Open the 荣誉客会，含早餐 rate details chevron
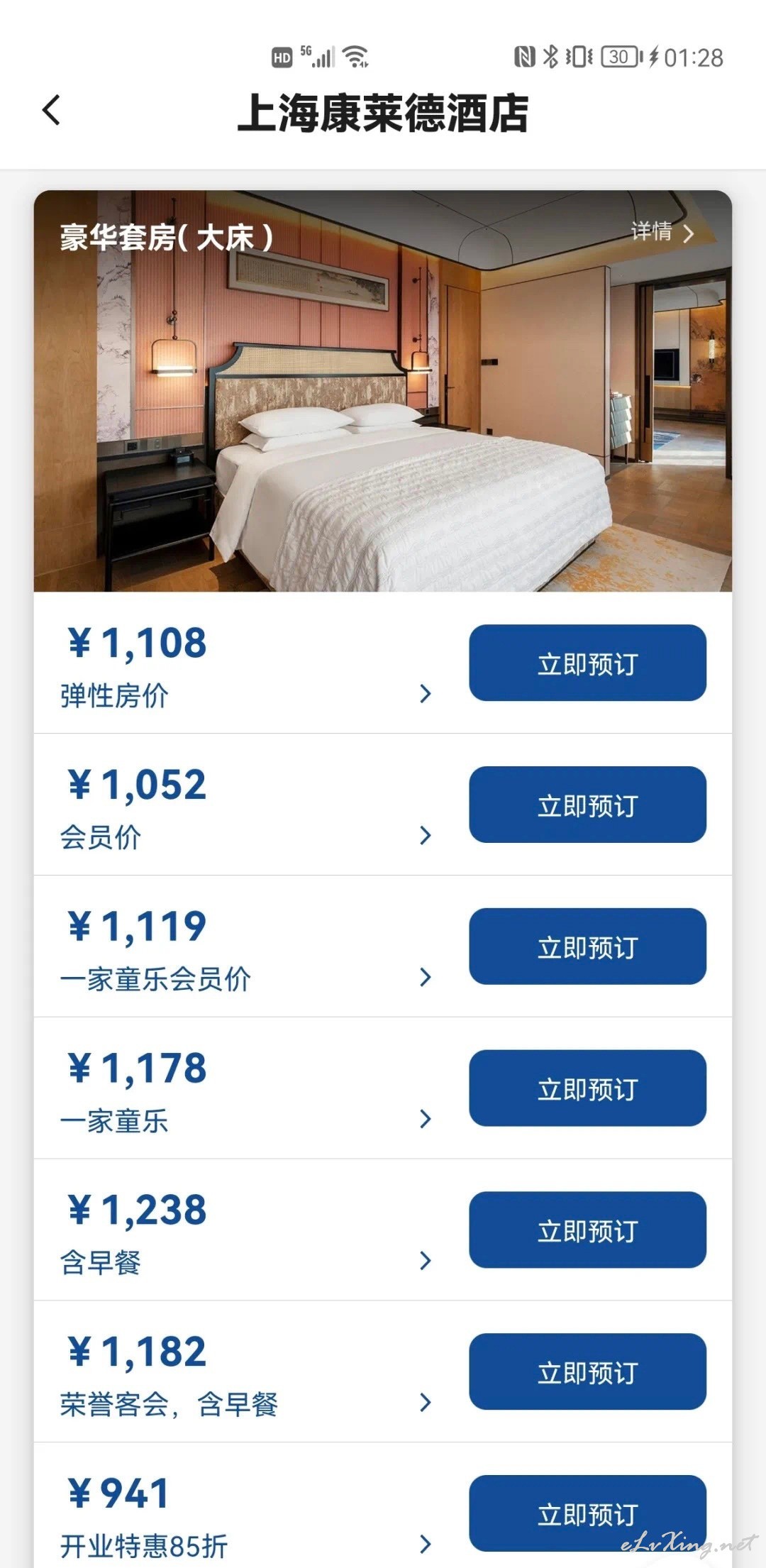 point(426,1403)
